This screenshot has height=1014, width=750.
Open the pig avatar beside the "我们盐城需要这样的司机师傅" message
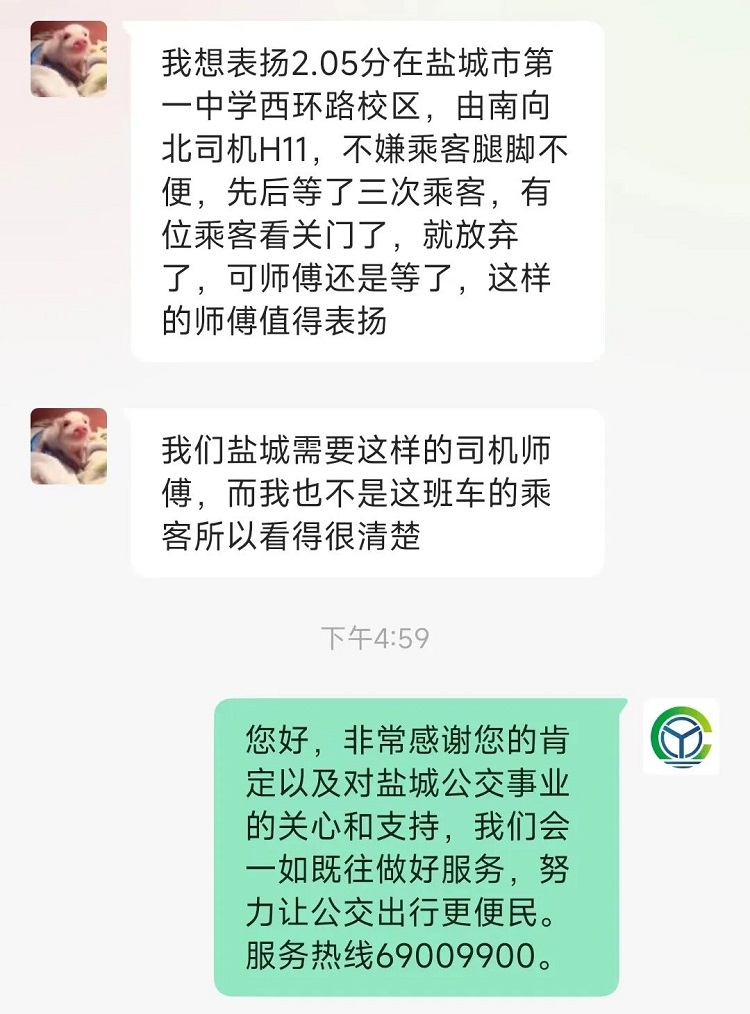(68, 446)
